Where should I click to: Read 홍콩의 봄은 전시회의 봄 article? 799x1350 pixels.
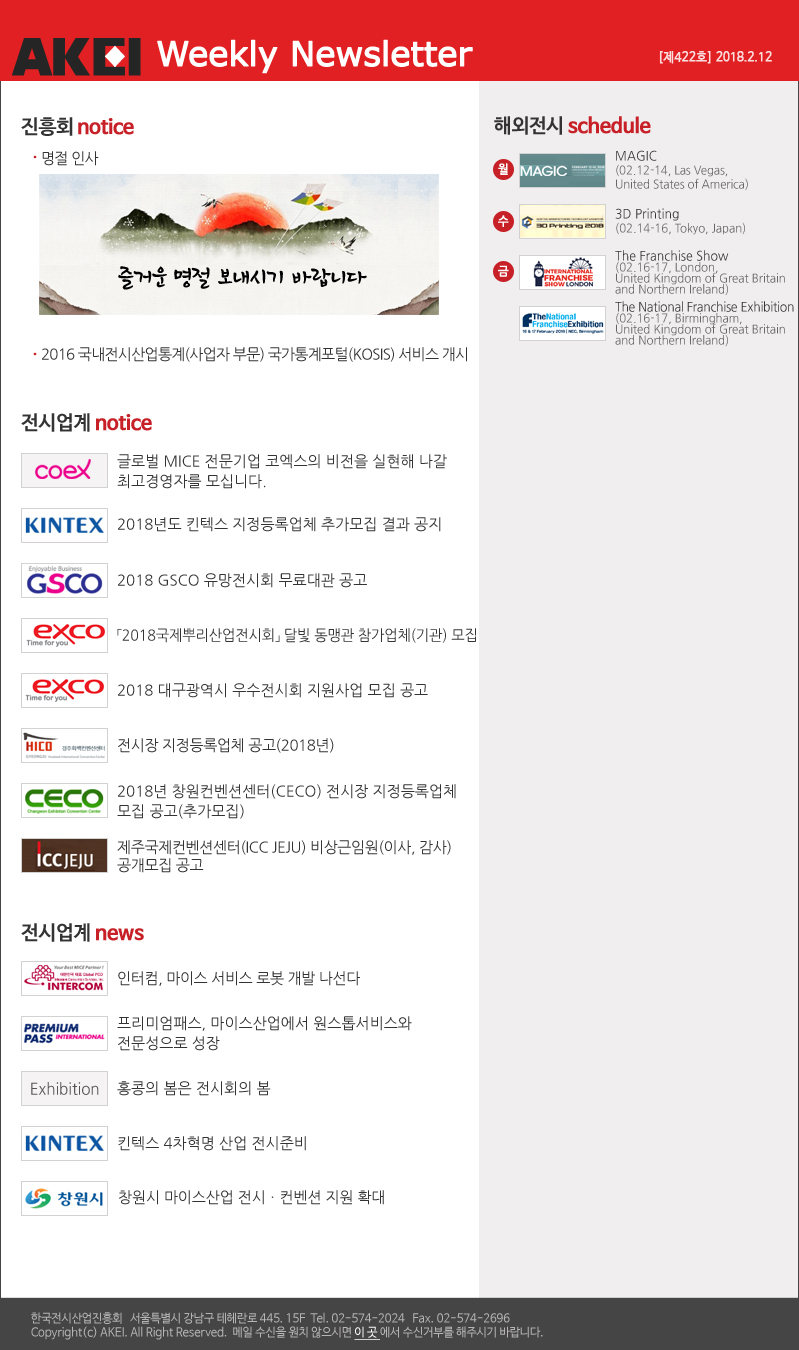coord(194,1088)
